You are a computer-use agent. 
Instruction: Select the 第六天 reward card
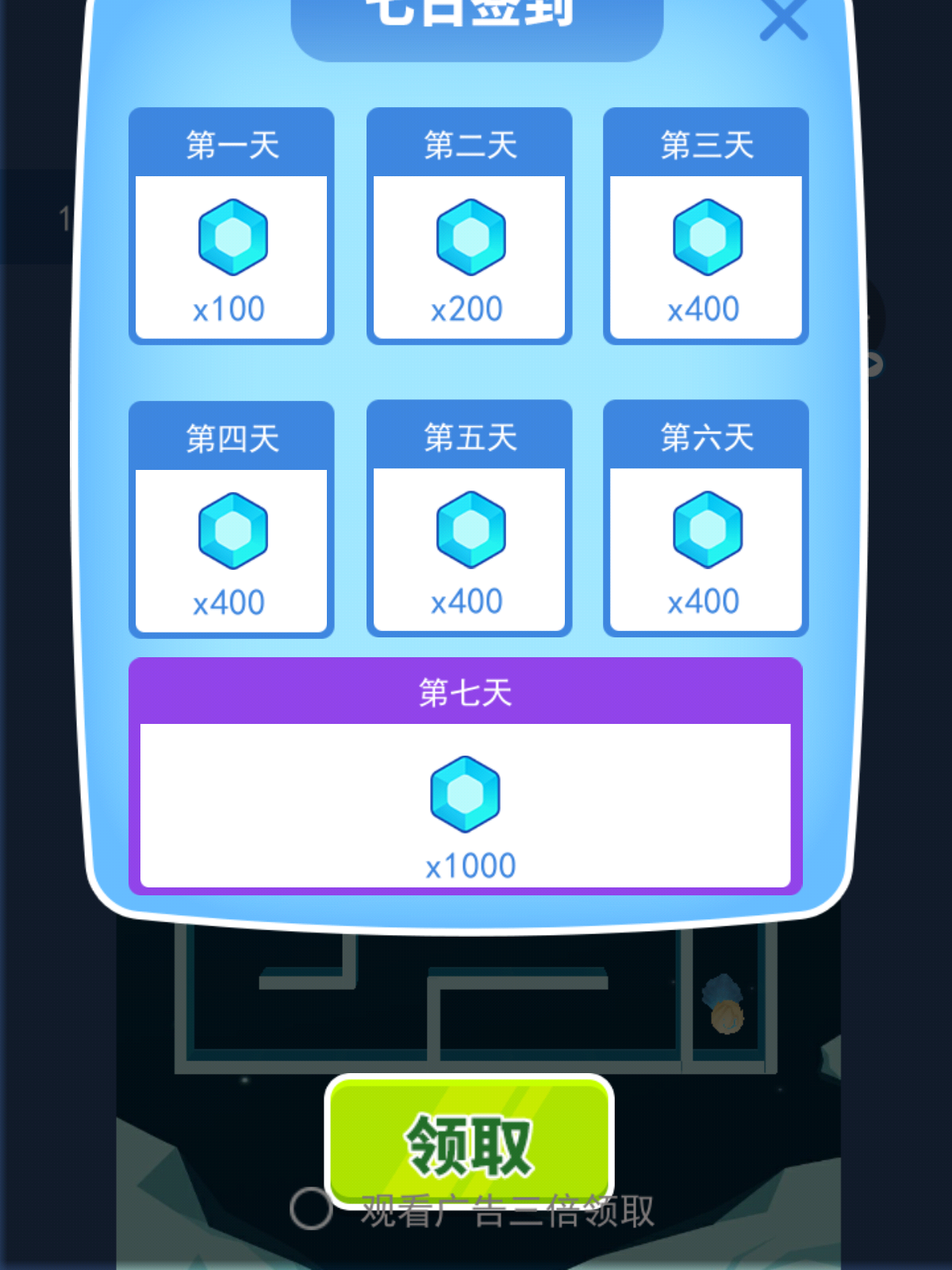coord(705,519)
